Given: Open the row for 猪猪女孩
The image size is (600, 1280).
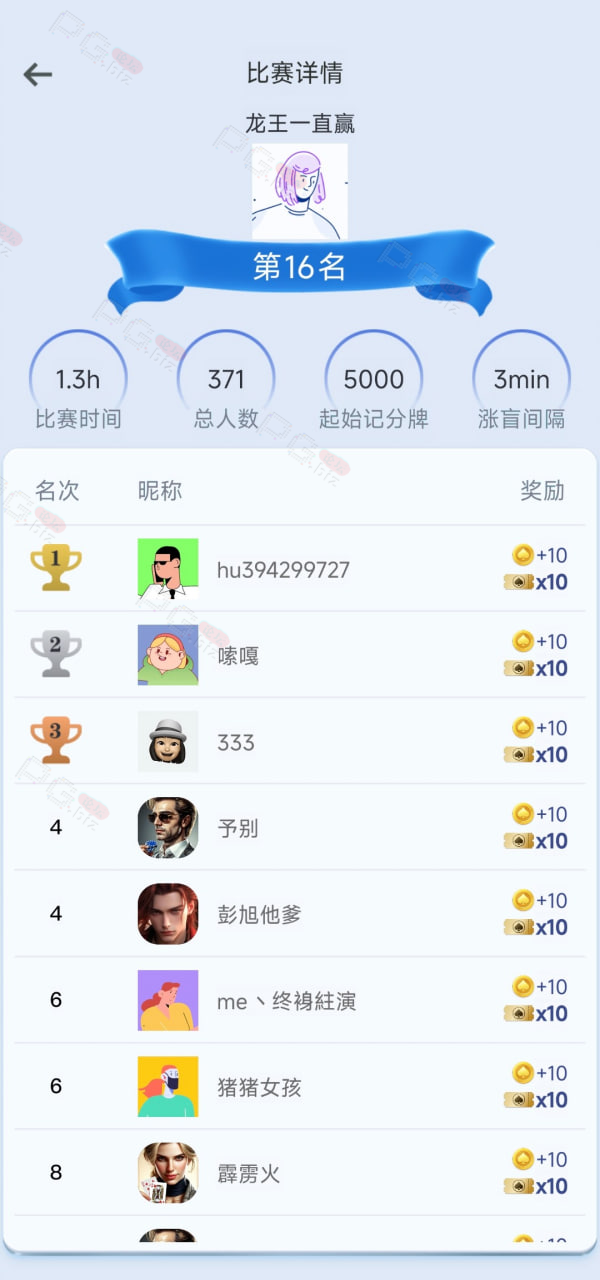Looking at the screenshot, I should tap(300, 1087).
